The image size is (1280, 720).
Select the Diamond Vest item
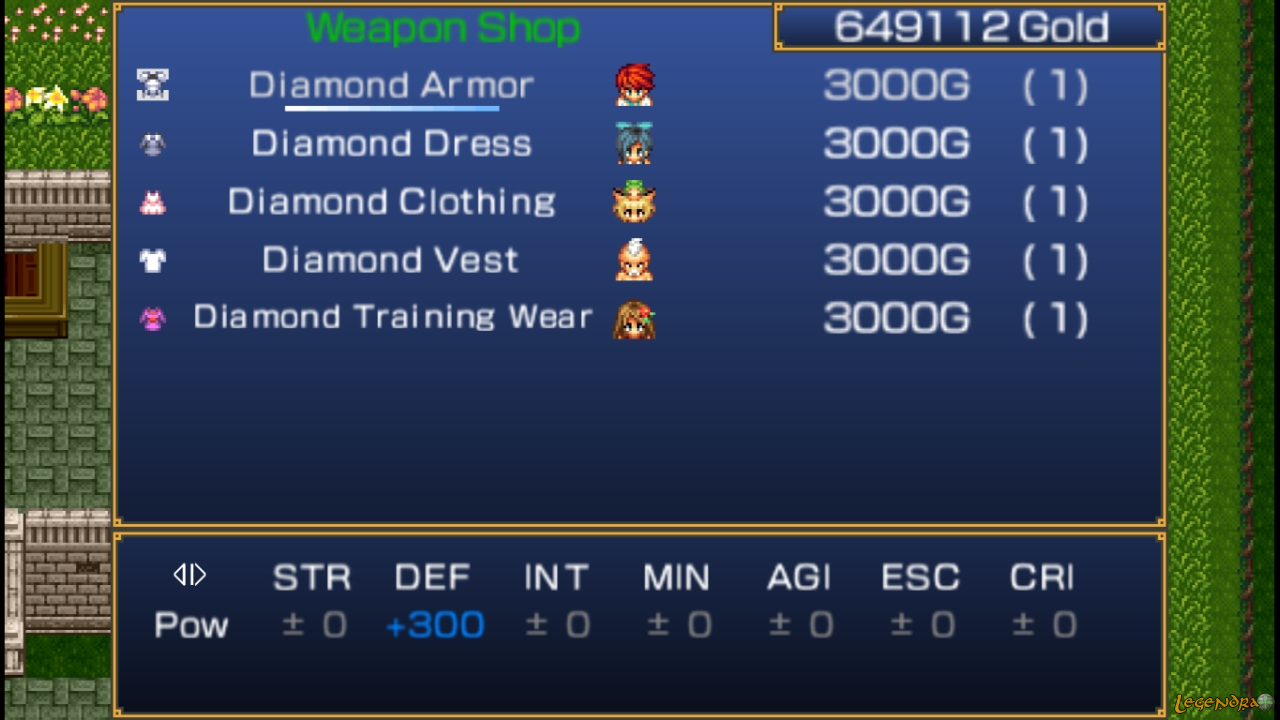[x=391, y=260]
